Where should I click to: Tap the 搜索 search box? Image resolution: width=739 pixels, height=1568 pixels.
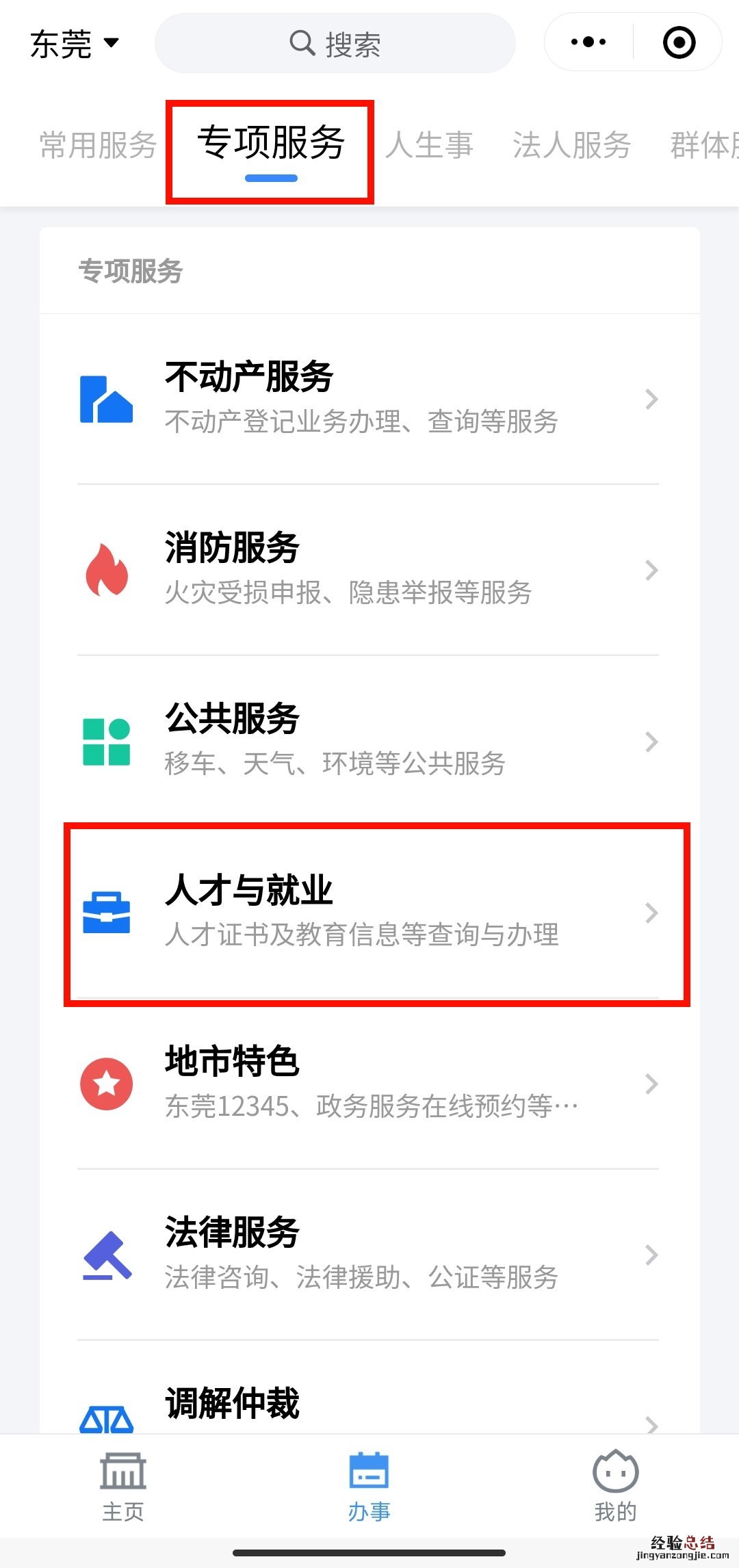click(335, 44)
